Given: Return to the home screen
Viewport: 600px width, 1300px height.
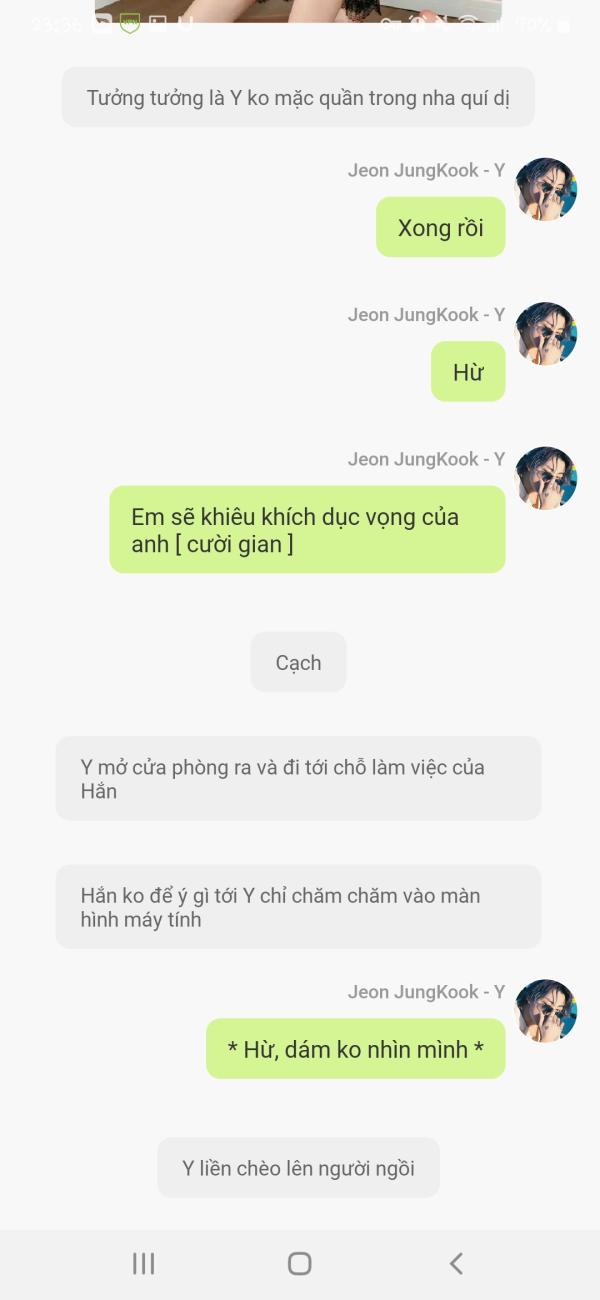Looking at the screenshot, I should point(299,1263).
